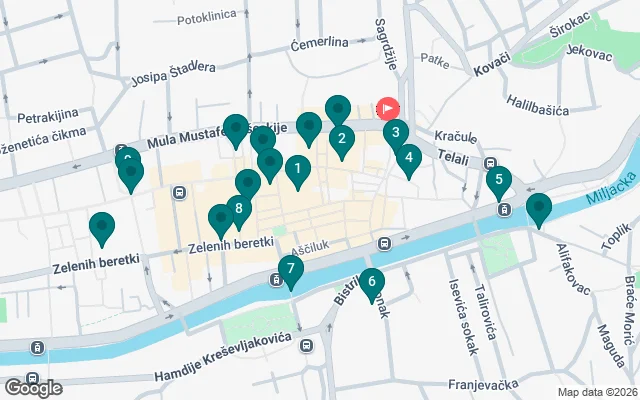Choose the pin labeled 4

pos(408,158)
